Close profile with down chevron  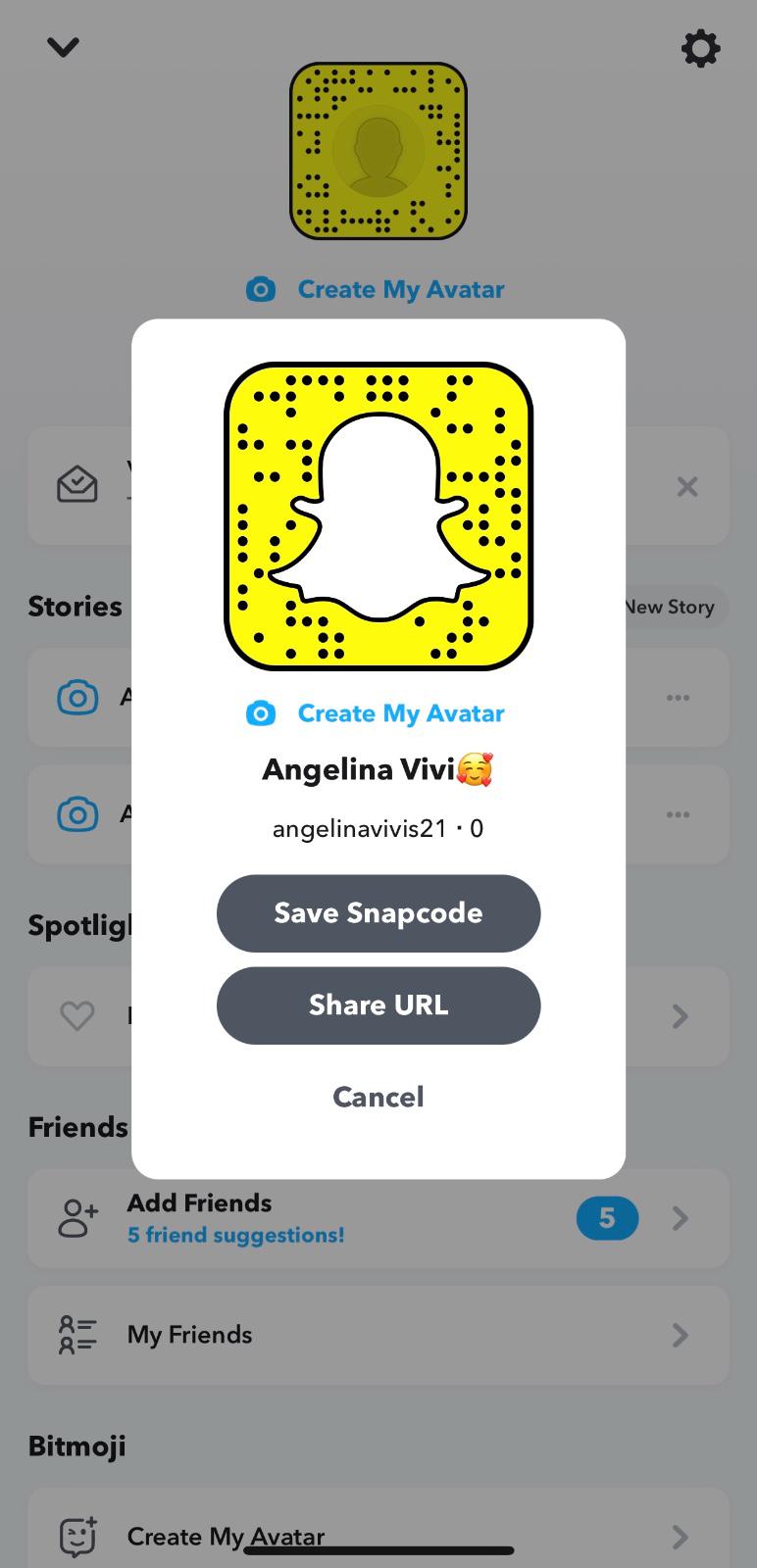[63, 46]
